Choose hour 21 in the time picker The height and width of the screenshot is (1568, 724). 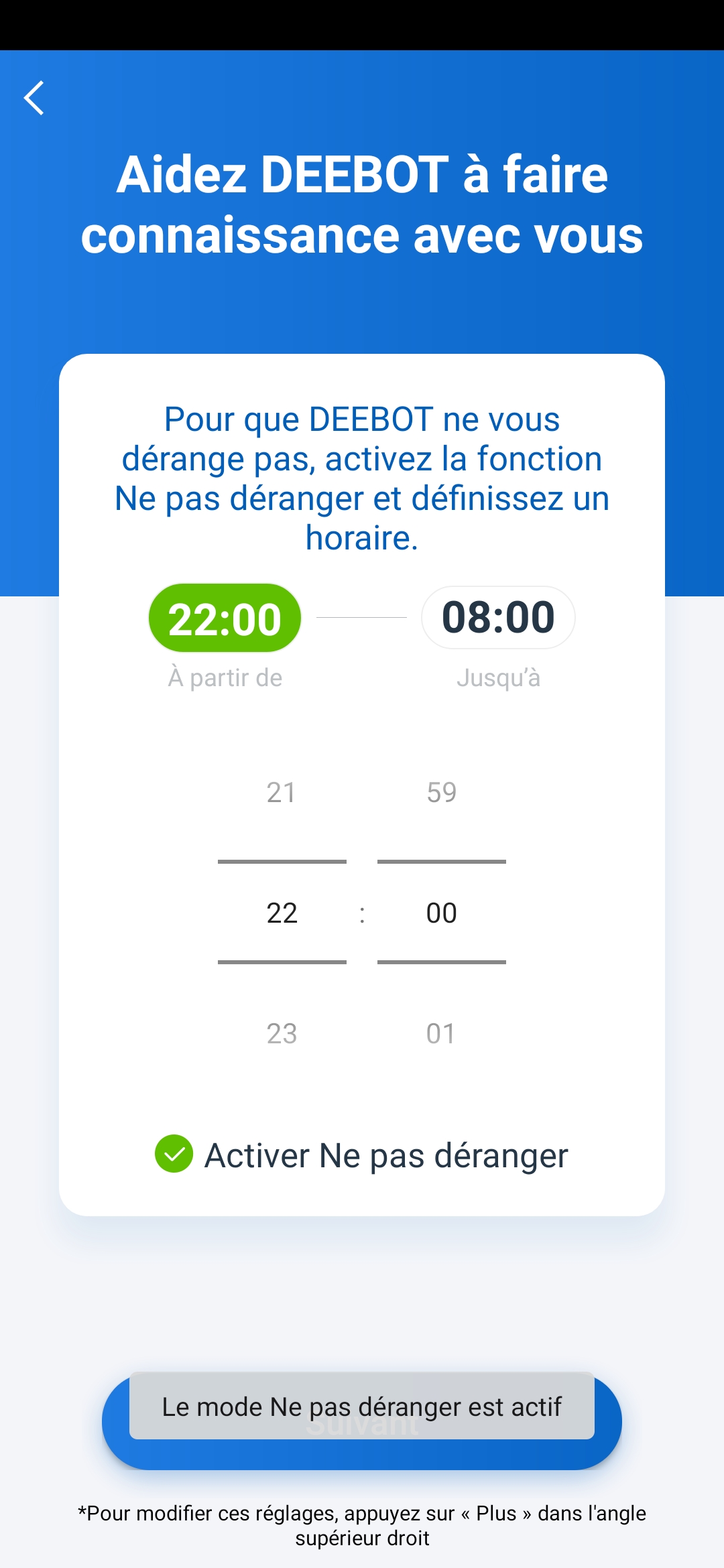[x=282, y=793]
